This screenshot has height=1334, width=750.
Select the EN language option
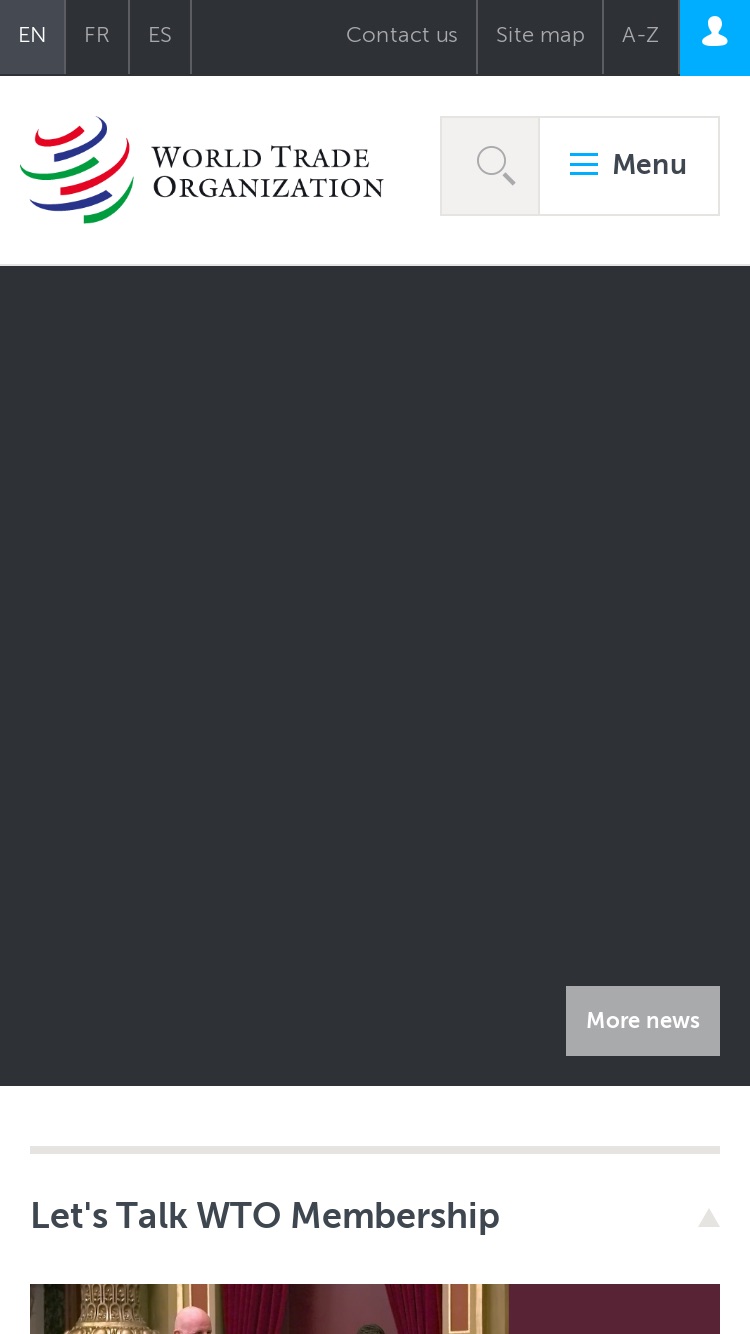pos(32,36)
